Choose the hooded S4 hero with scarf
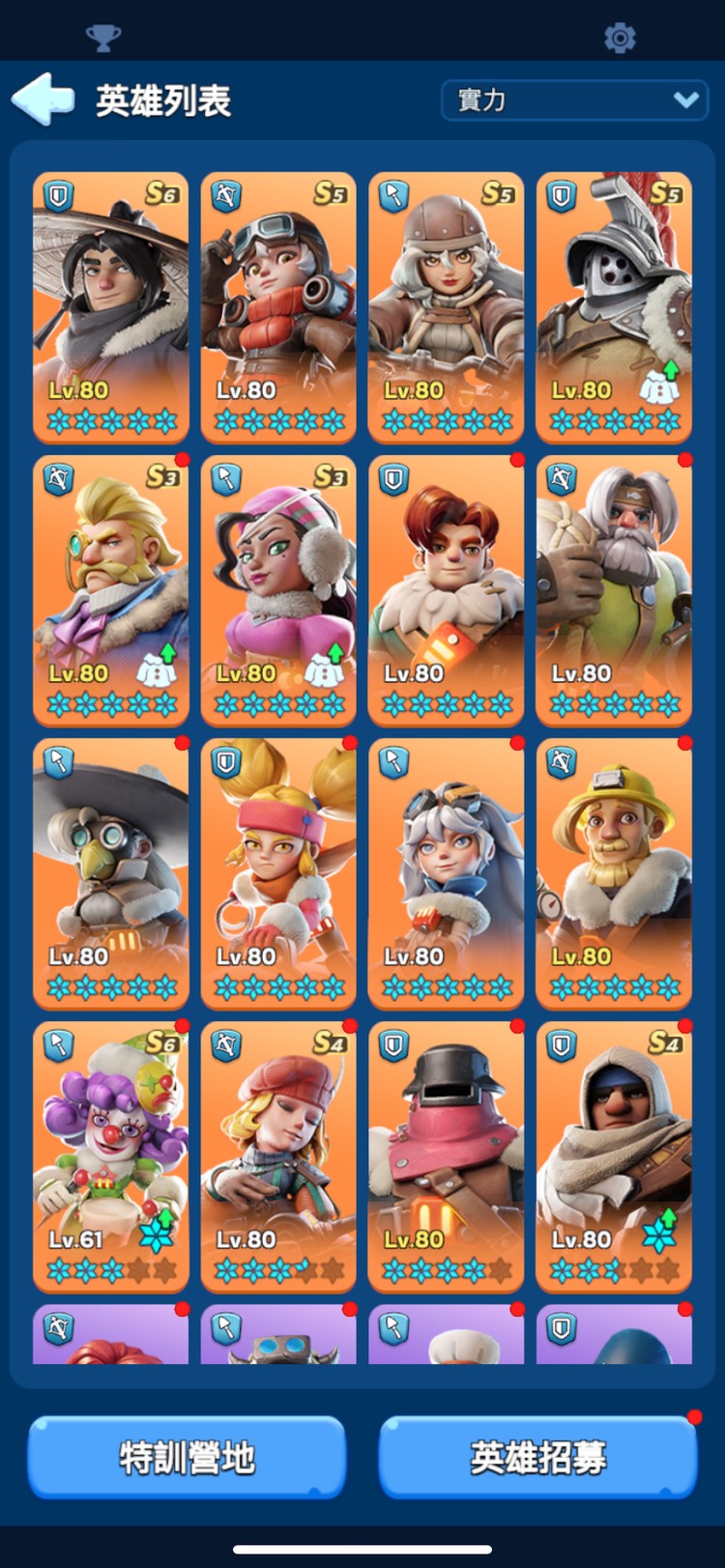 tap(614, 1156)
